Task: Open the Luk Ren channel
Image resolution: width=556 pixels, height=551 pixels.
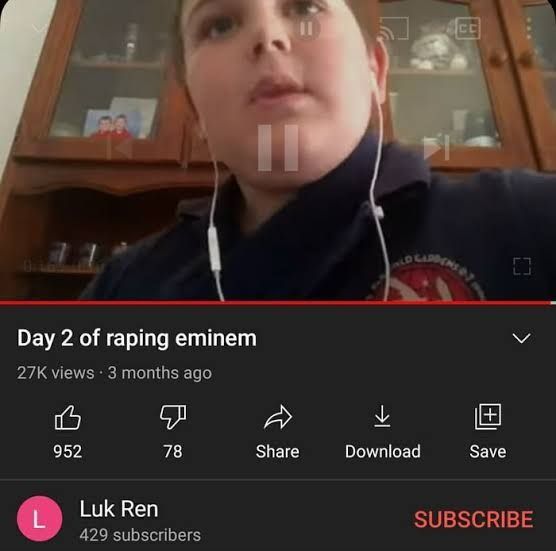Action: click(119, 509)
